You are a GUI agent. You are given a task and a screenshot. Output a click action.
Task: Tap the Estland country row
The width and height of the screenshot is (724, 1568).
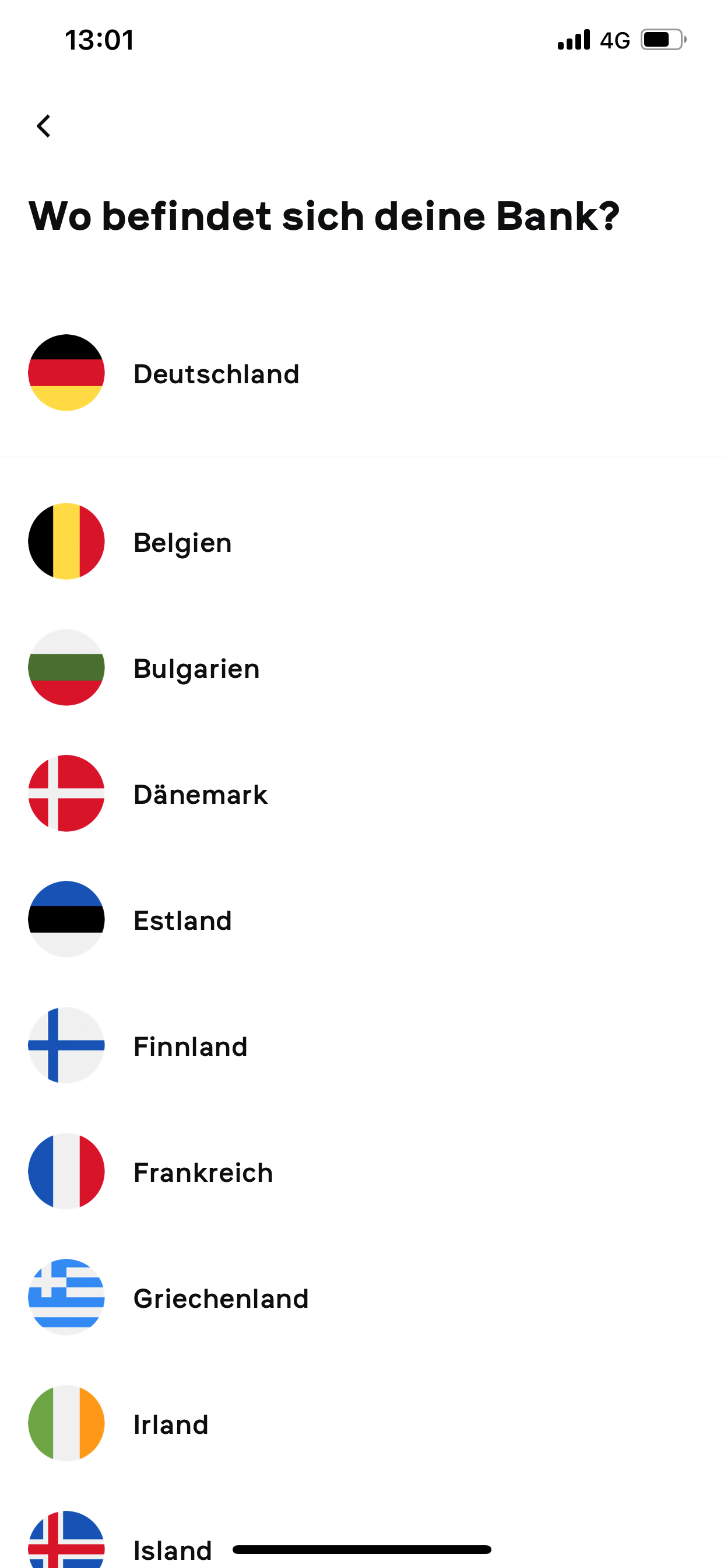tap(182, 920)
